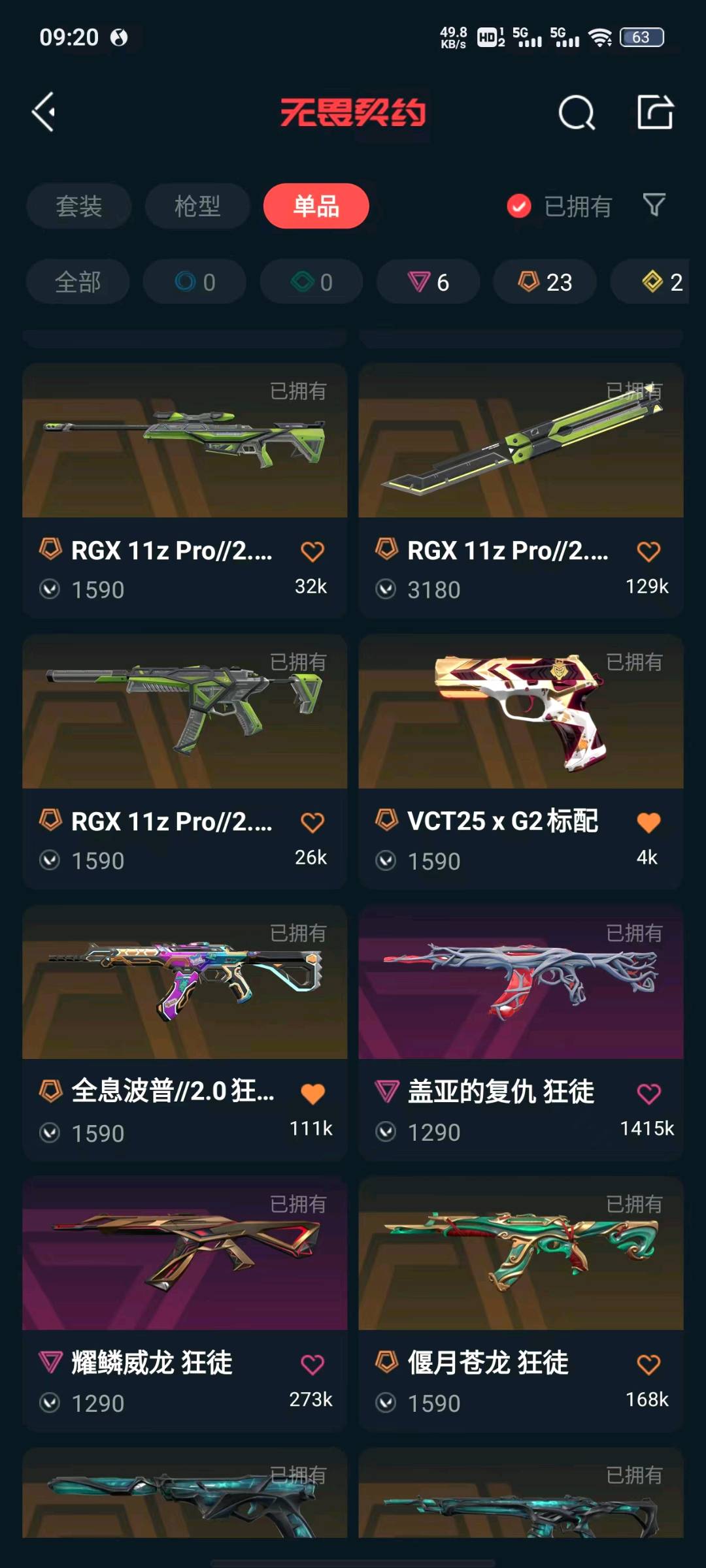Favorite the 盖亚的复仇 狂徒 skin
The height and width of the screenshot is (1568, 706).
(648, 1094)
